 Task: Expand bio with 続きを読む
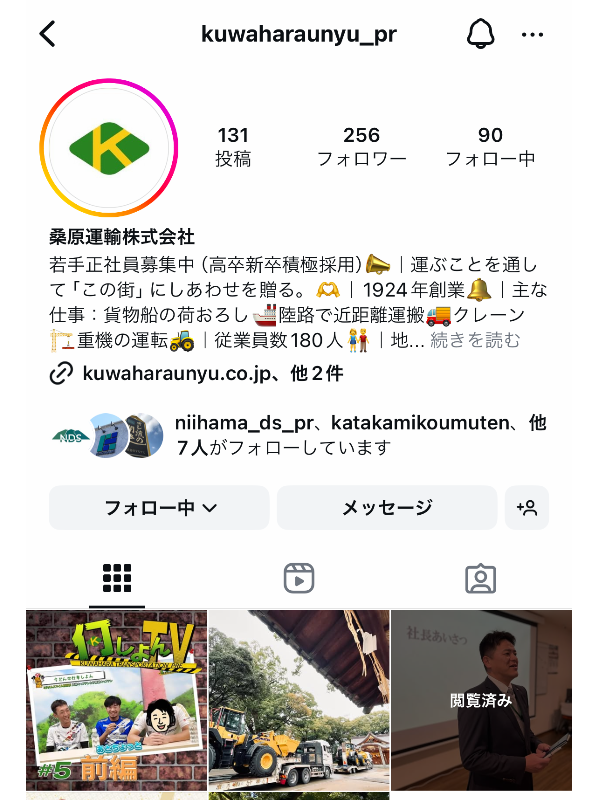475,340
